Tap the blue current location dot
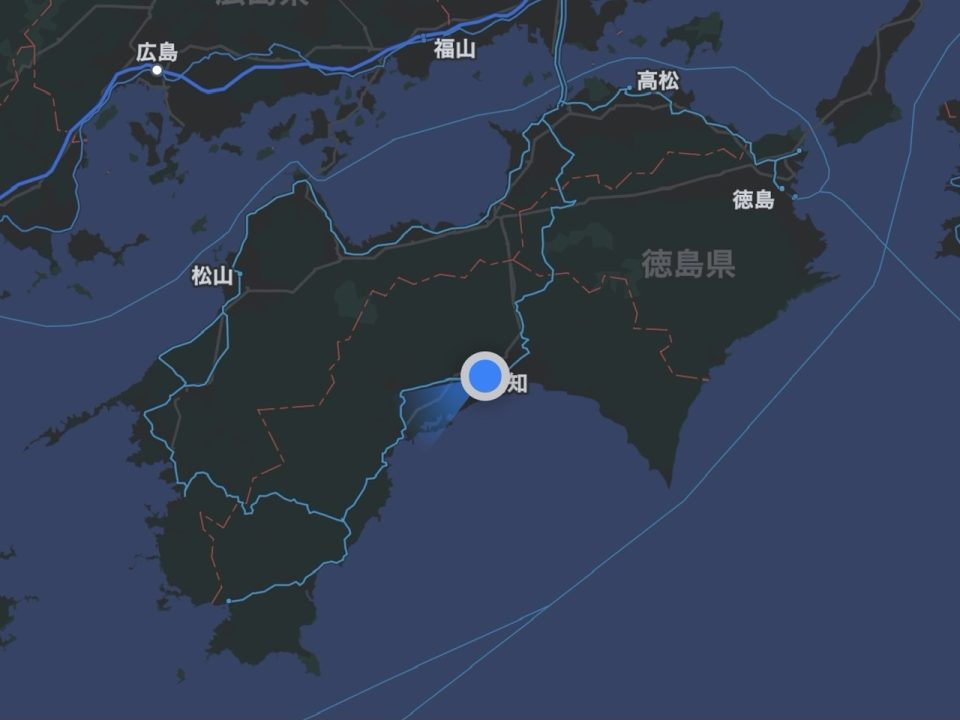Viewport: 960px width, 720px height. (x=485, y=377)
